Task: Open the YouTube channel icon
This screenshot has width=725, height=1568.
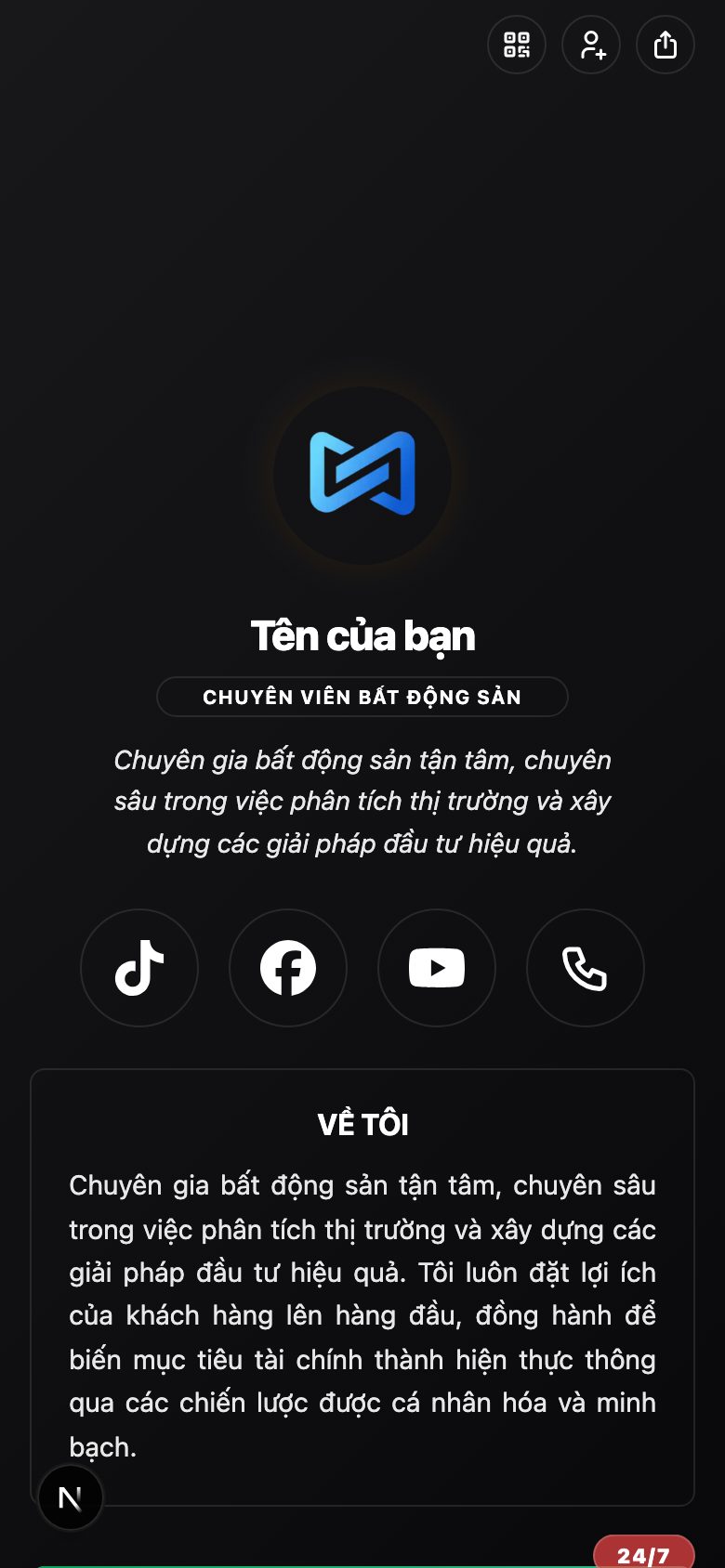Action: (437, 967)
